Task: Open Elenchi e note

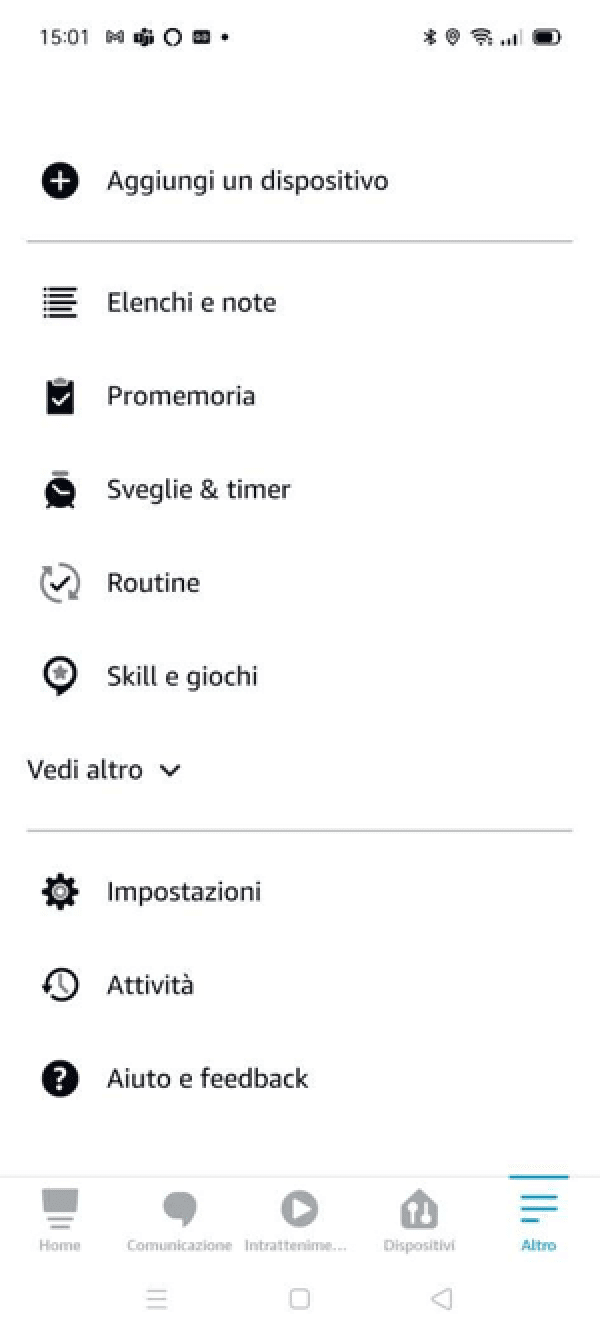Action: [x=300, y=302]
